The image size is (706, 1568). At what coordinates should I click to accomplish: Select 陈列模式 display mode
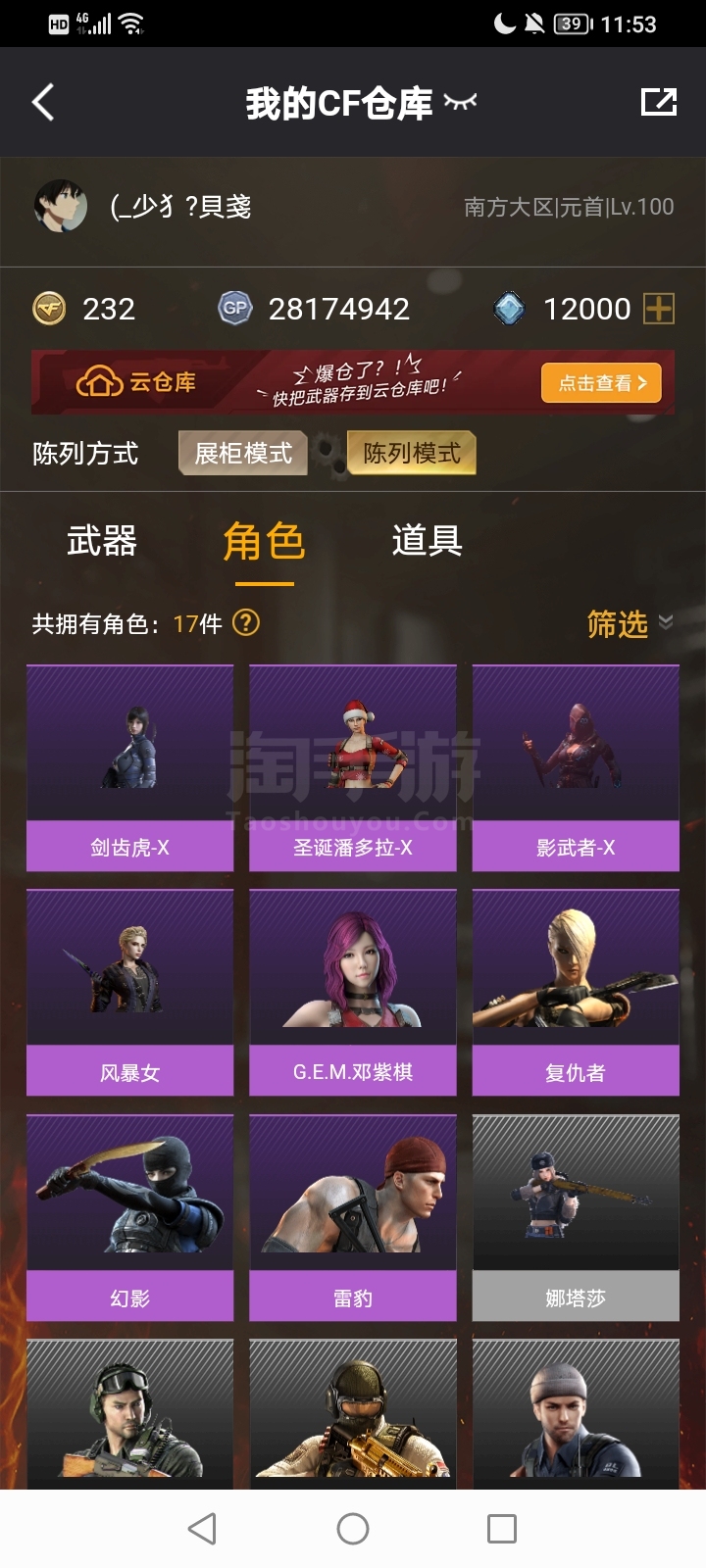(412, 453)
